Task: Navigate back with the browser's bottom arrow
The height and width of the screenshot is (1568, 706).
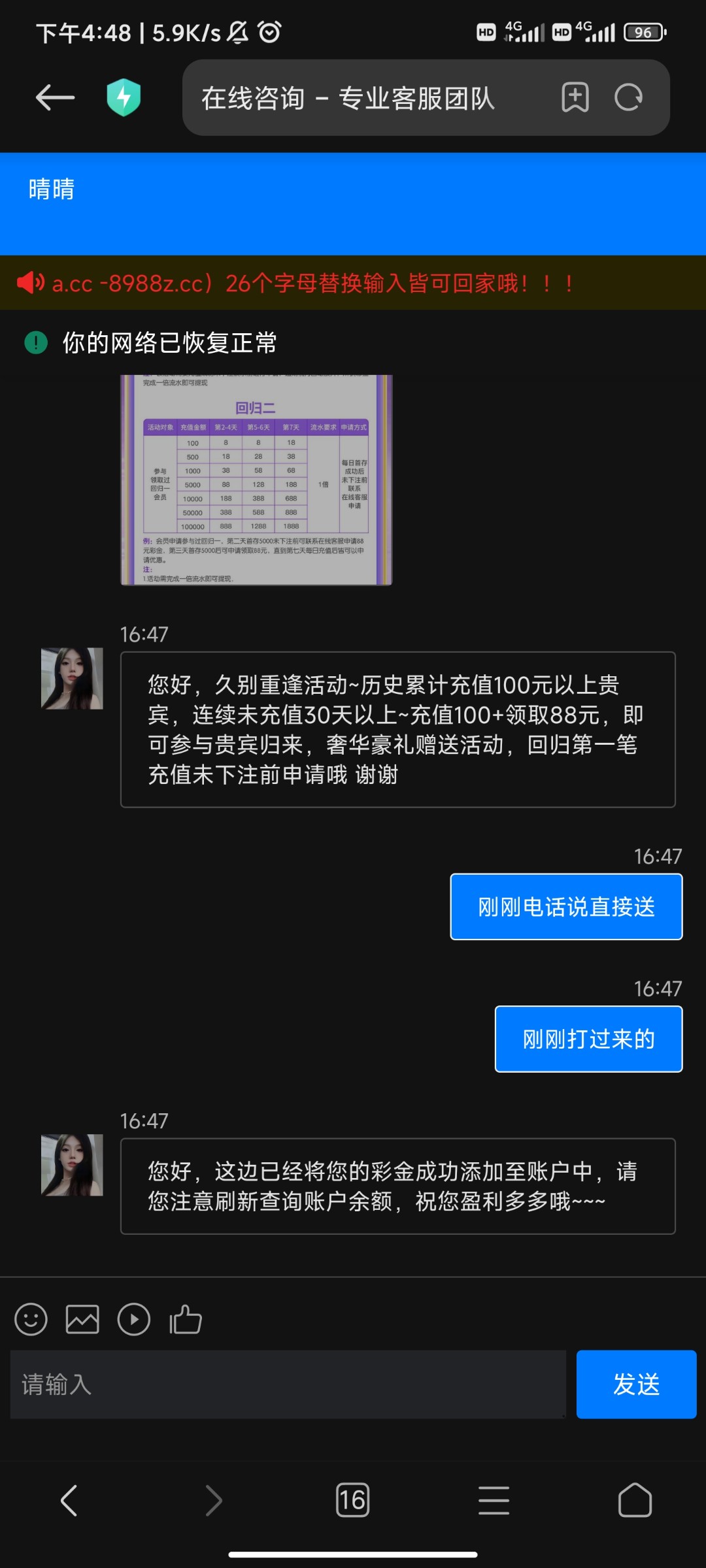Action: 69,1500
